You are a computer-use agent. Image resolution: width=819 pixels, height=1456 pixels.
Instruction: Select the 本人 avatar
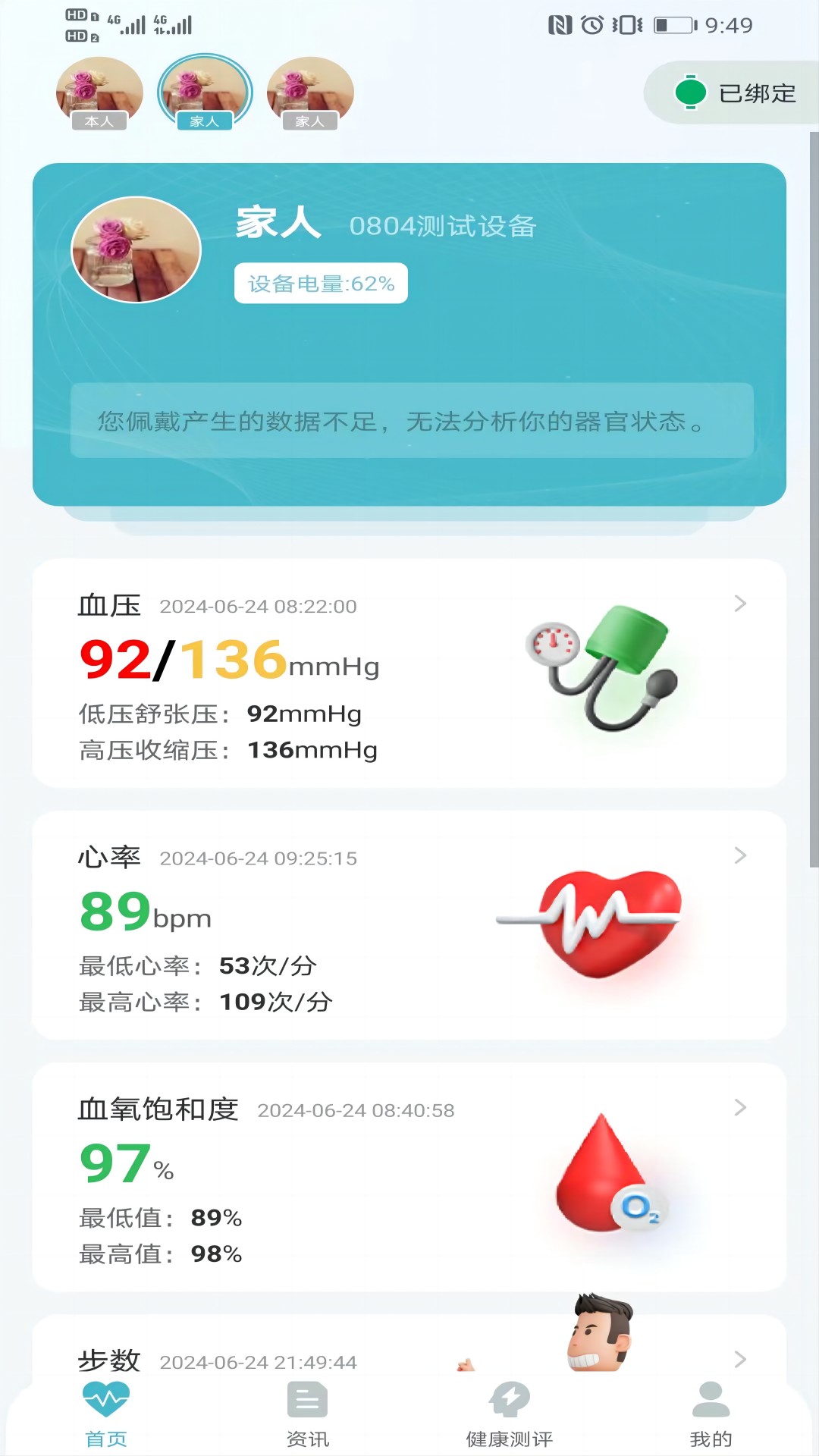pyautogui.click(x=99, y=91)
